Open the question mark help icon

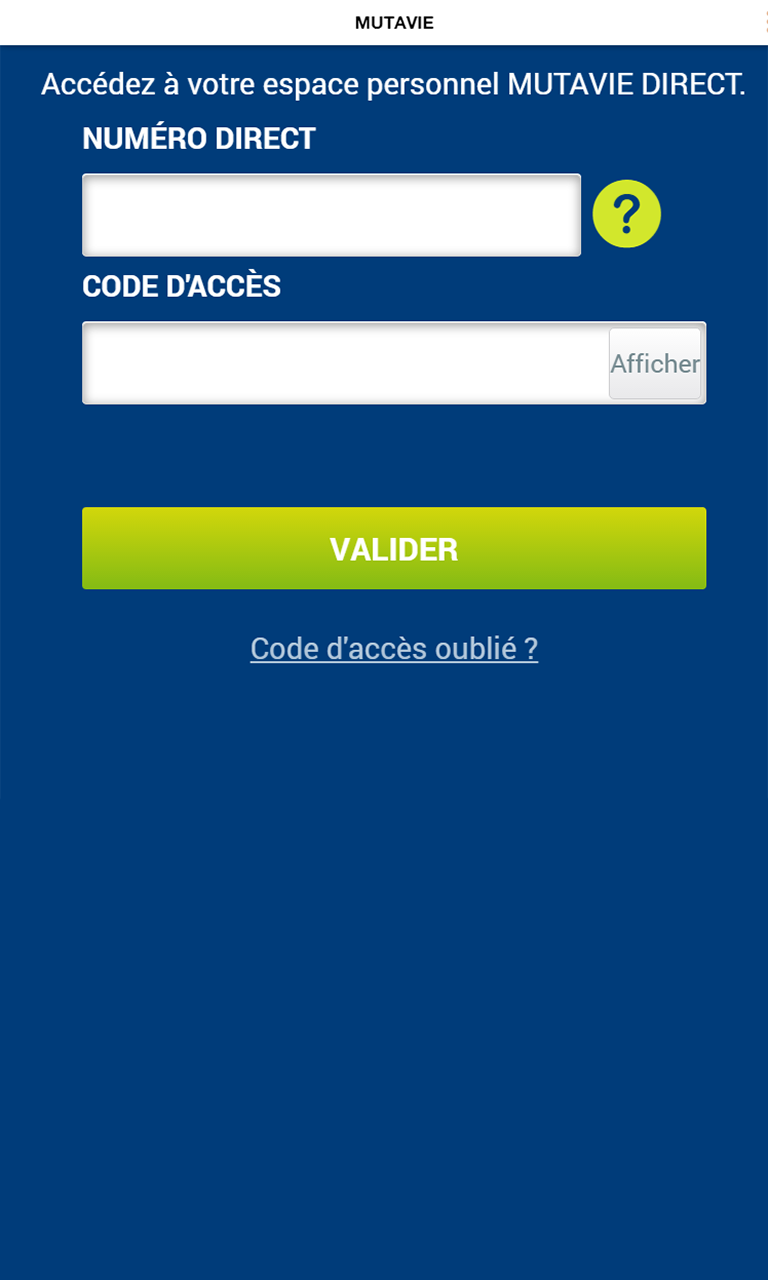point(627,214)
